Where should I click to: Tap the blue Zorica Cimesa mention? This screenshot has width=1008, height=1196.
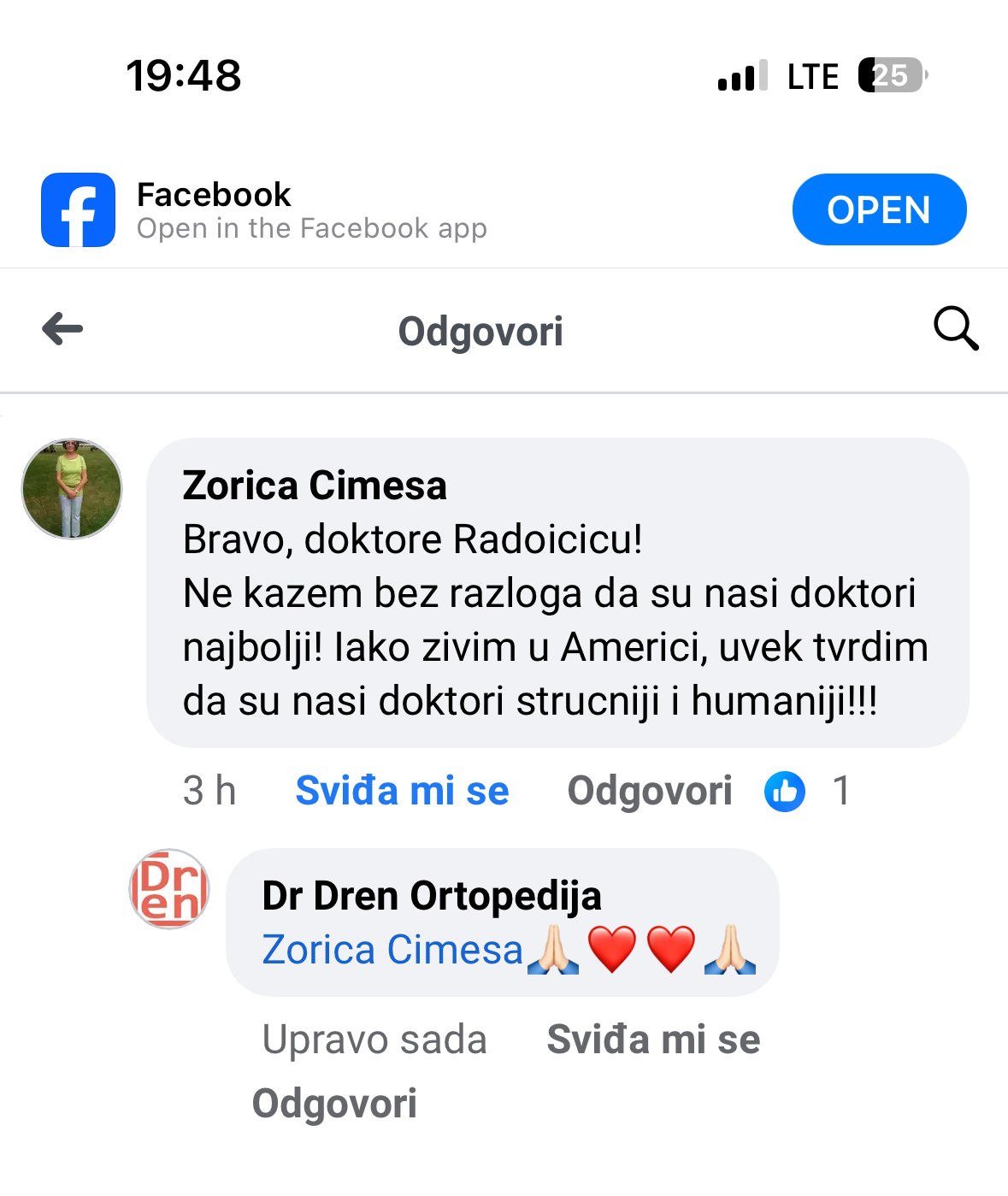pos(392,950)
